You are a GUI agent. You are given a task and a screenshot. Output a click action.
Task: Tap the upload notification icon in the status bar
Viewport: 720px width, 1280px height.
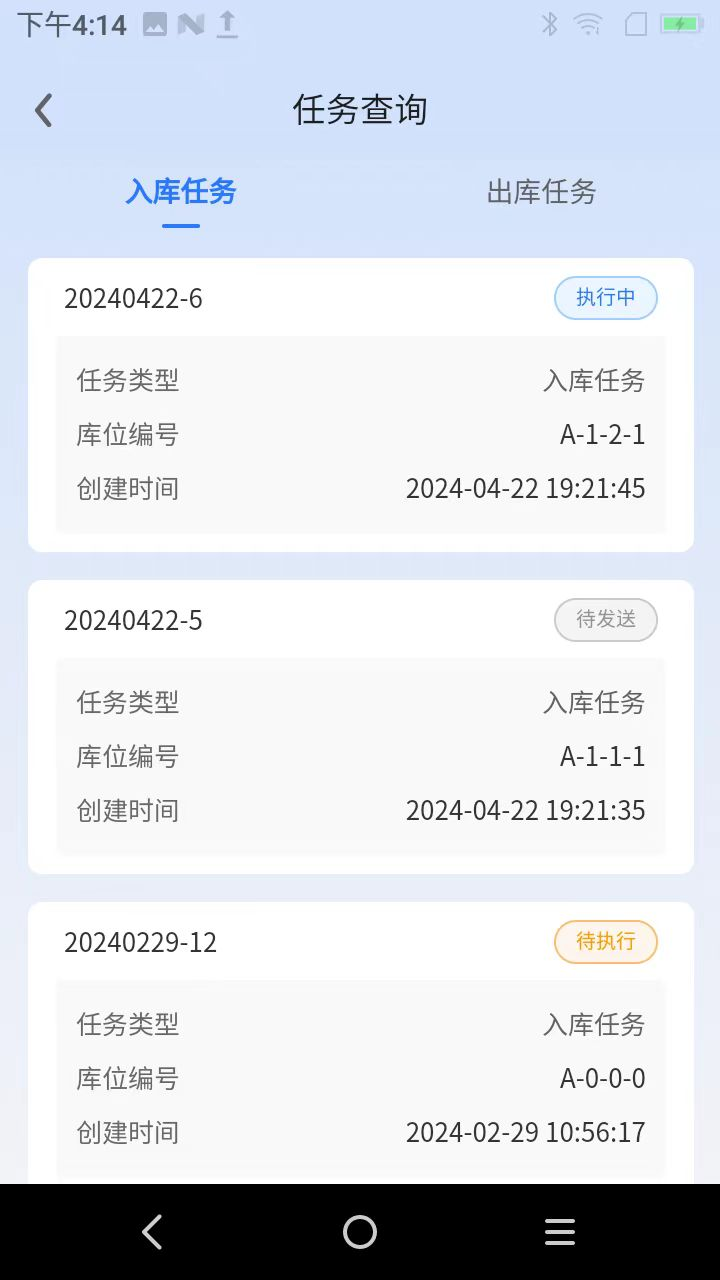(226, 24)
